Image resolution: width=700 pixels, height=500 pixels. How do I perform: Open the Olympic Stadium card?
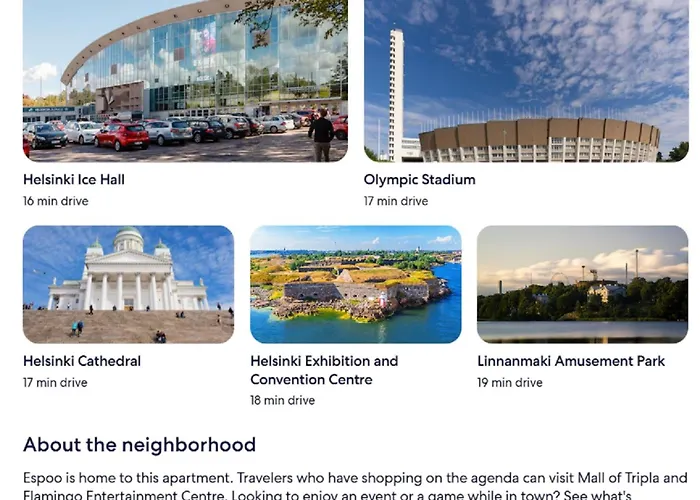(526, 85)
